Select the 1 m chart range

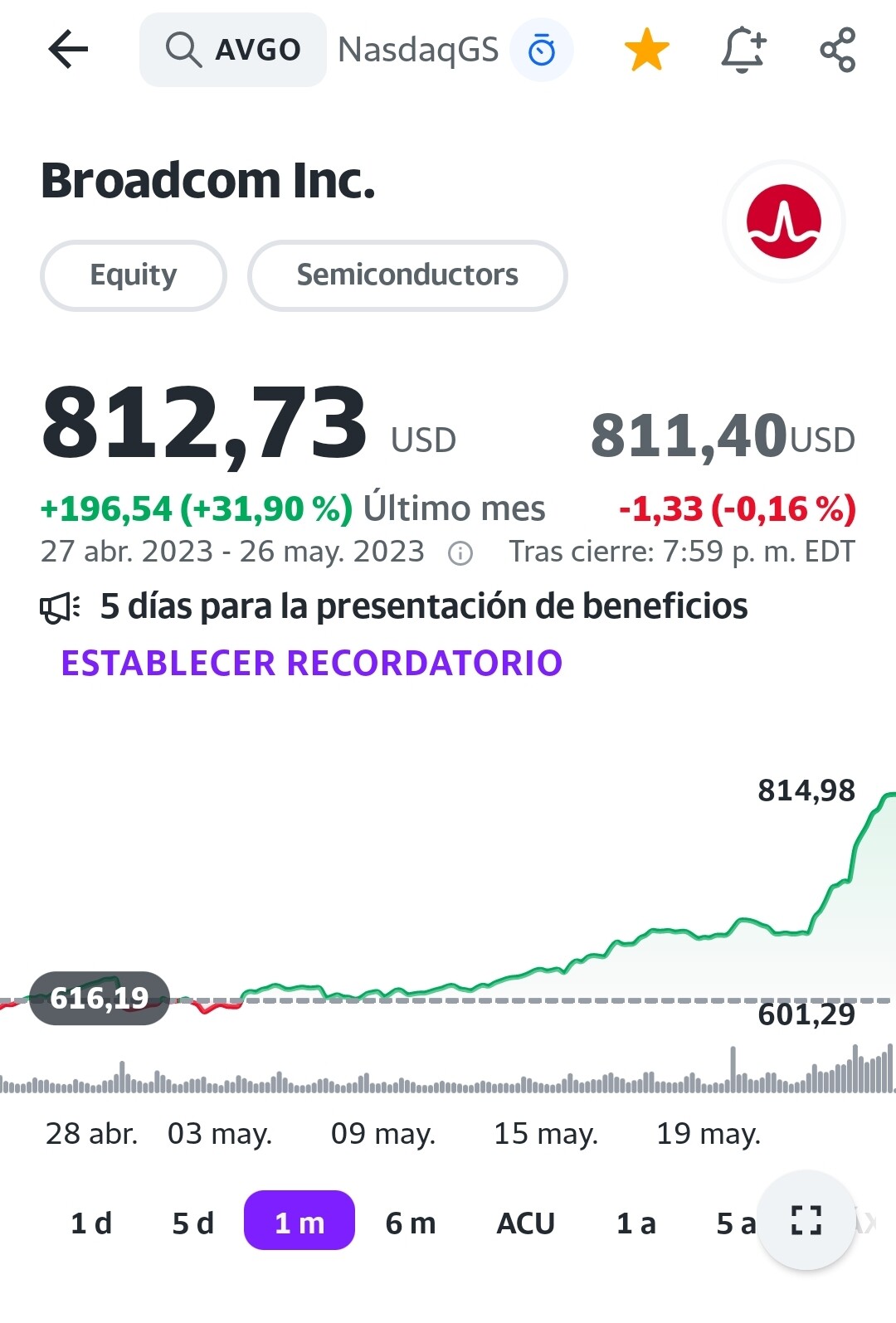(x=299, y=1221)
